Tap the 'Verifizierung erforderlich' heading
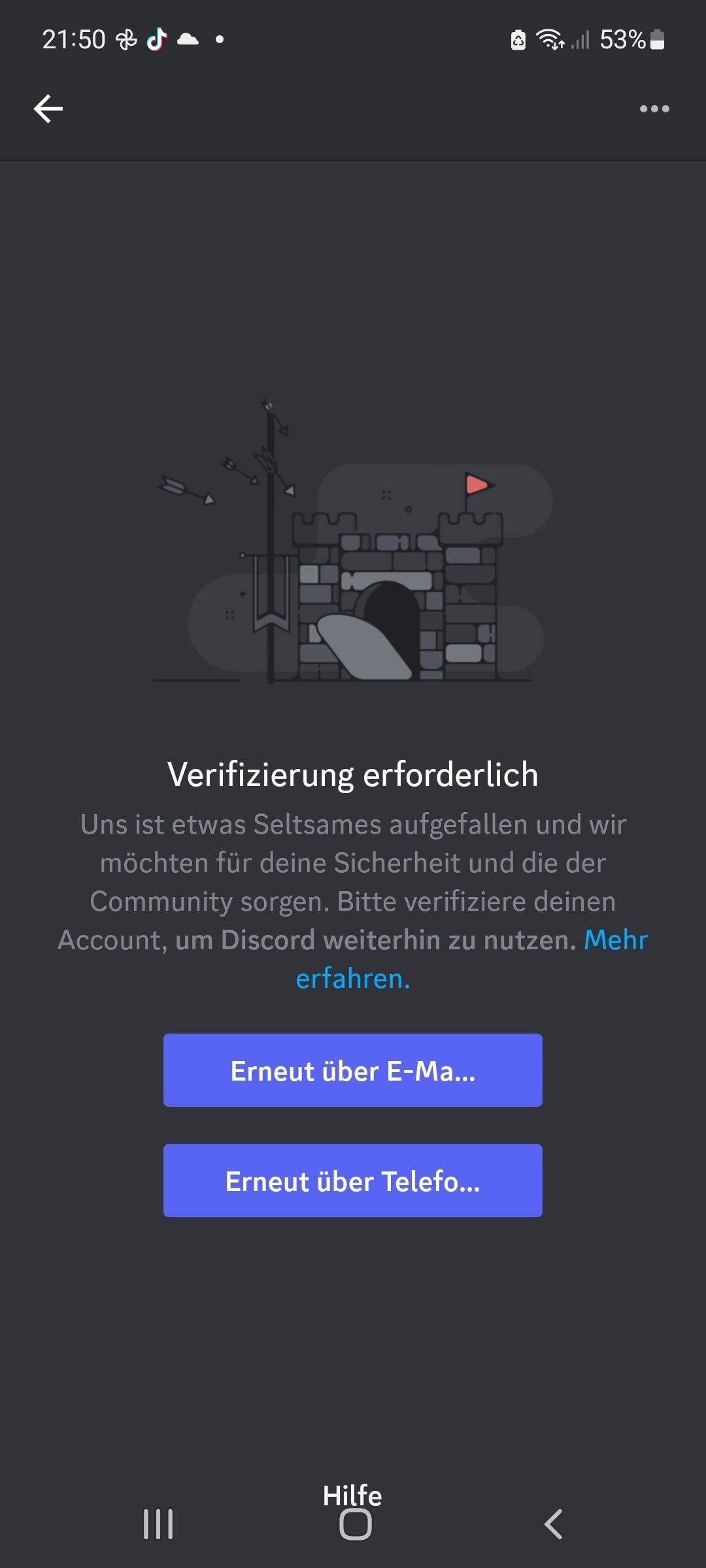Screen dimensions: 706x1568 (x=353, y=775)
